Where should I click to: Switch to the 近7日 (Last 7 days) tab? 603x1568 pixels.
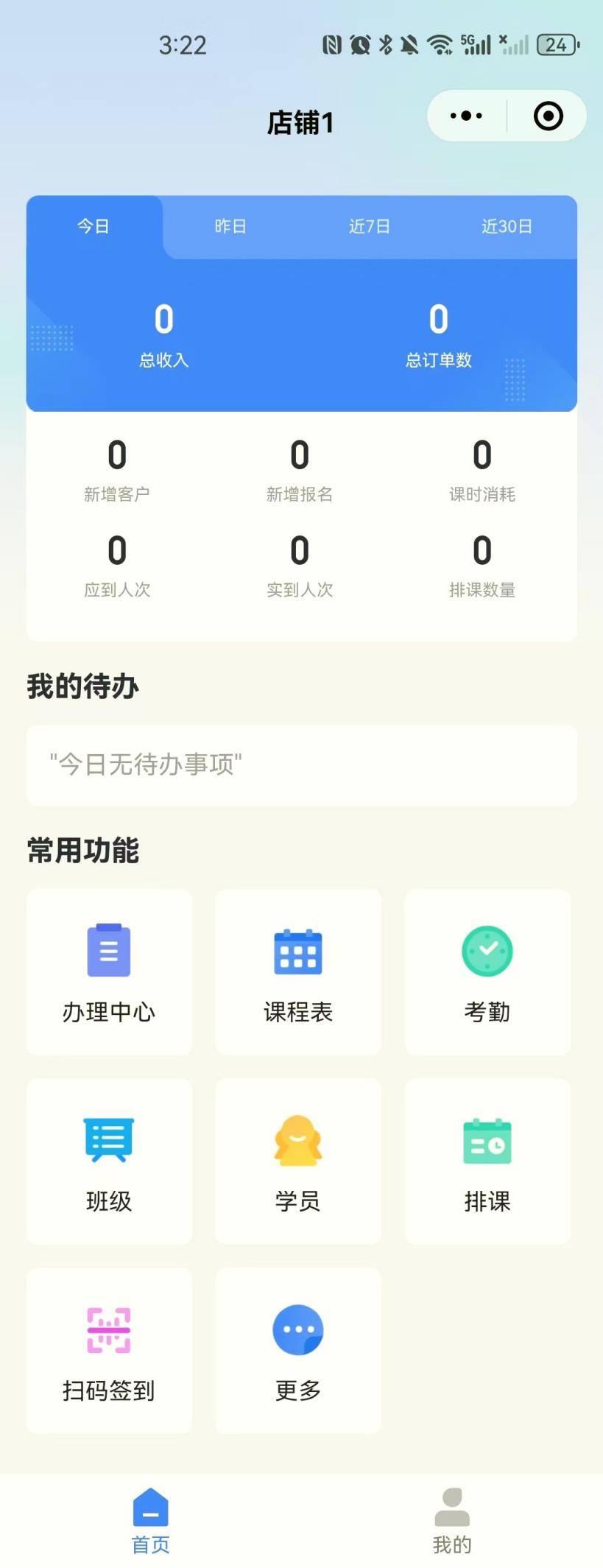click(x=370, y=227)
